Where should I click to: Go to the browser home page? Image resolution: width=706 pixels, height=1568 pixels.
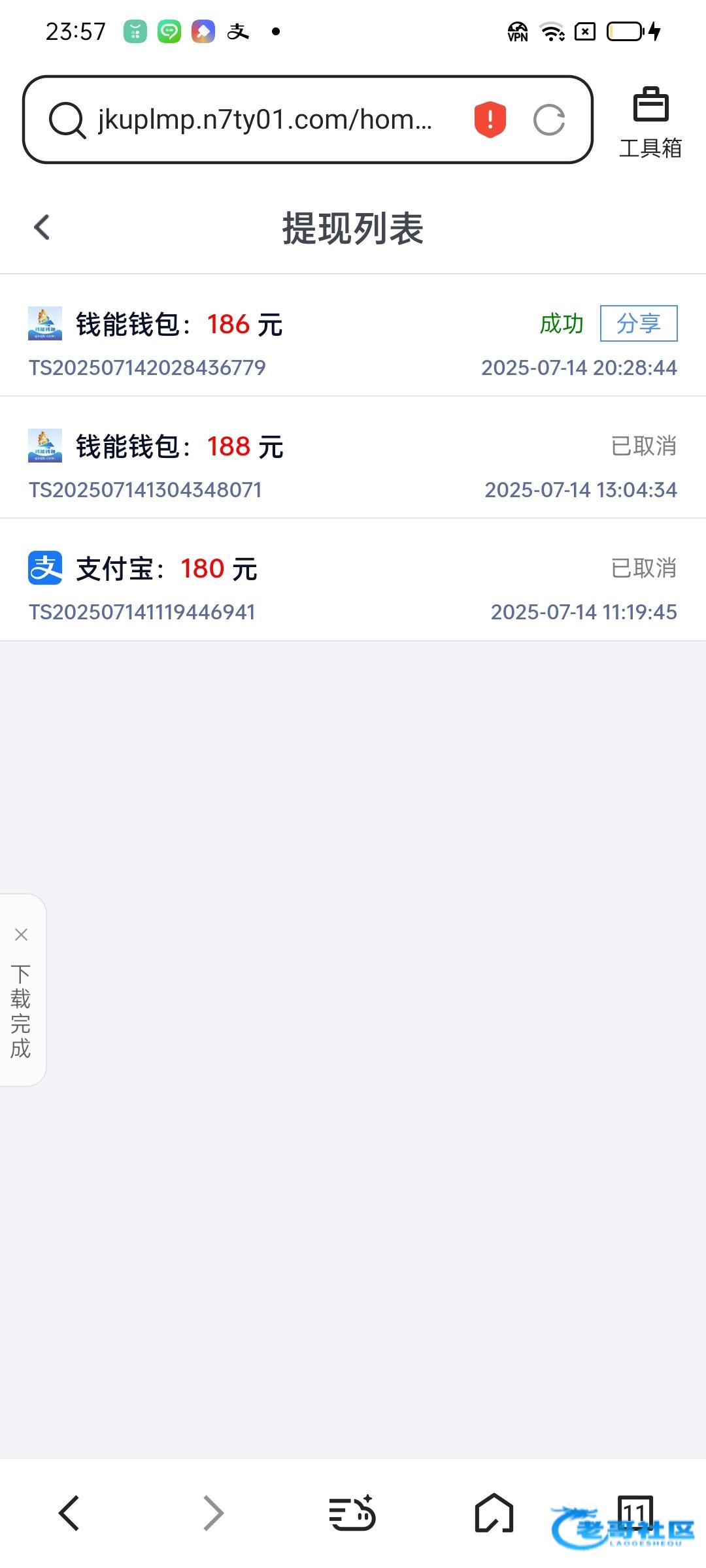494,1513
